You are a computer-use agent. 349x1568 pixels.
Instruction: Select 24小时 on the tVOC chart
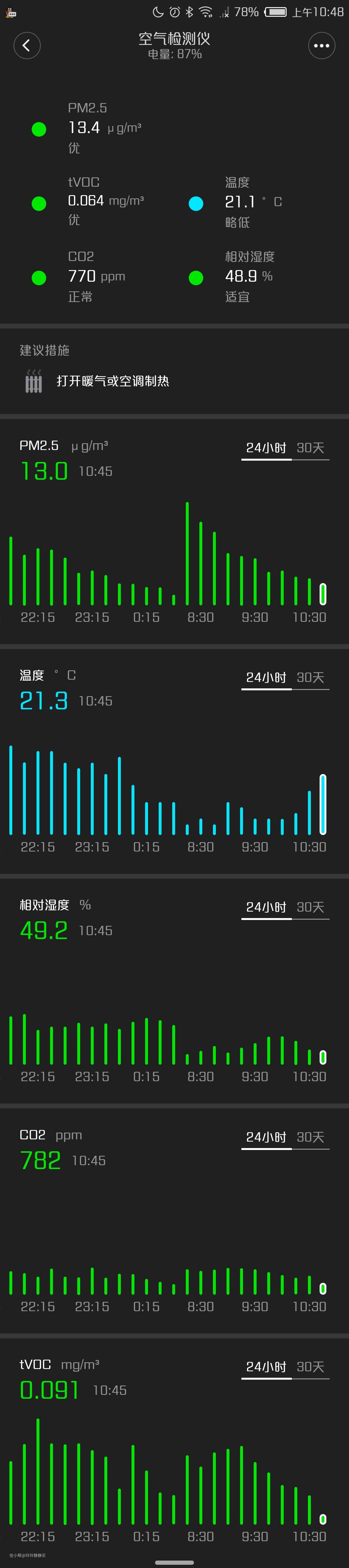coord(266,1366)
